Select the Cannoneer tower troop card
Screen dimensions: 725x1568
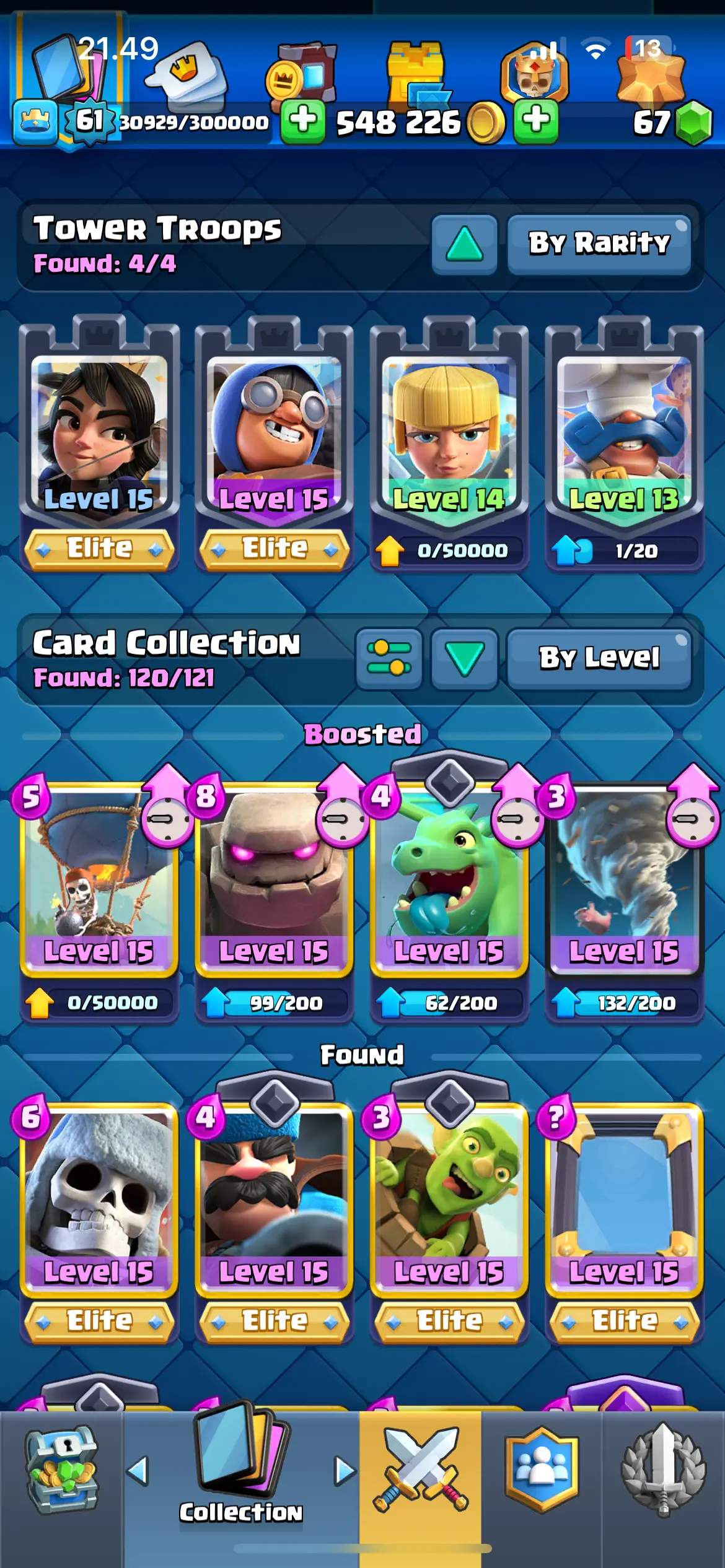(274, 433)
